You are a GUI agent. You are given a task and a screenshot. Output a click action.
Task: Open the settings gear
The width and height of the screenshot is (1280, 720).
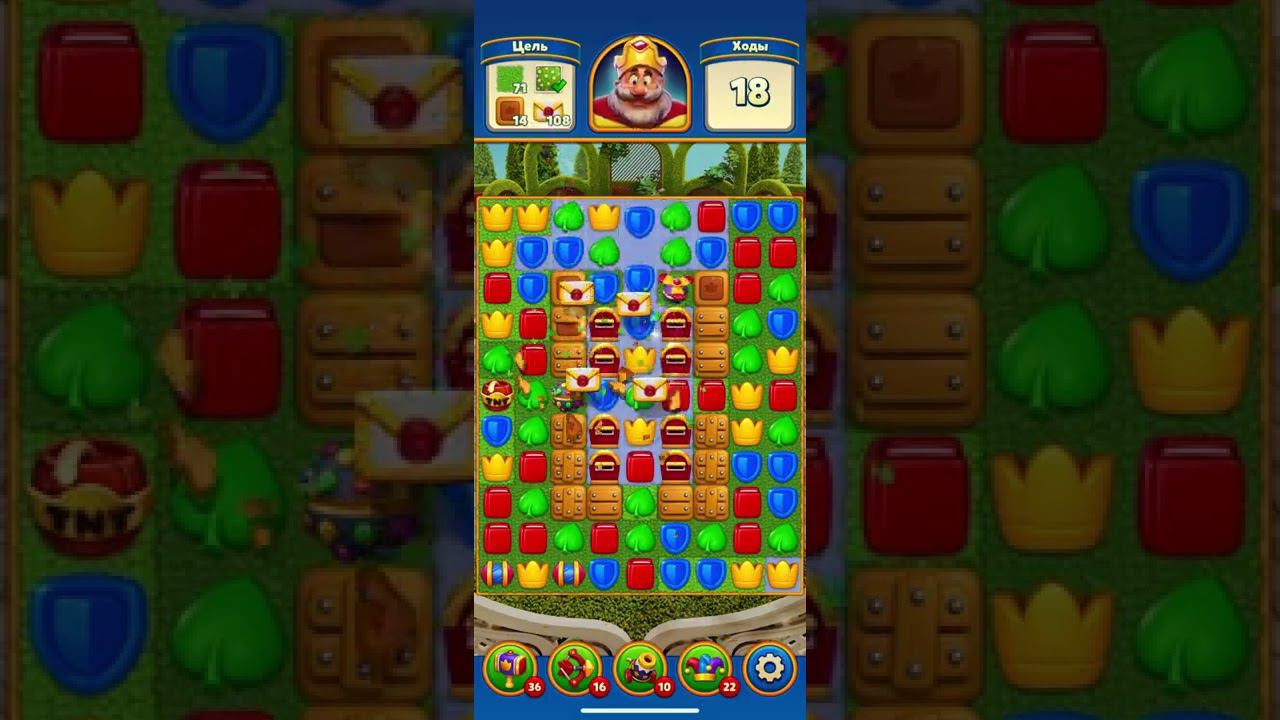coord(769,668)
